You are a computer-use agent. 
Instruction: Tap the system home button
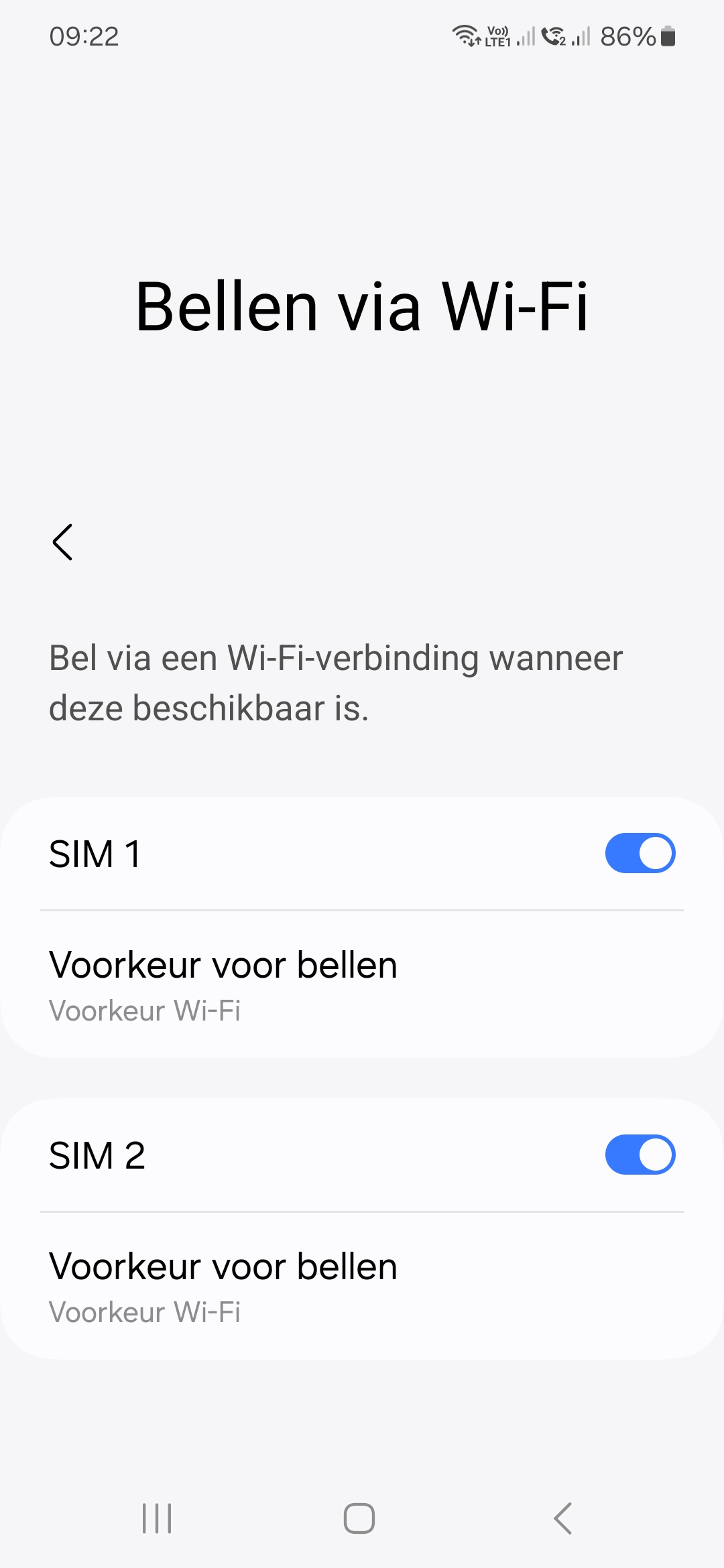[x=359, y=1518]
